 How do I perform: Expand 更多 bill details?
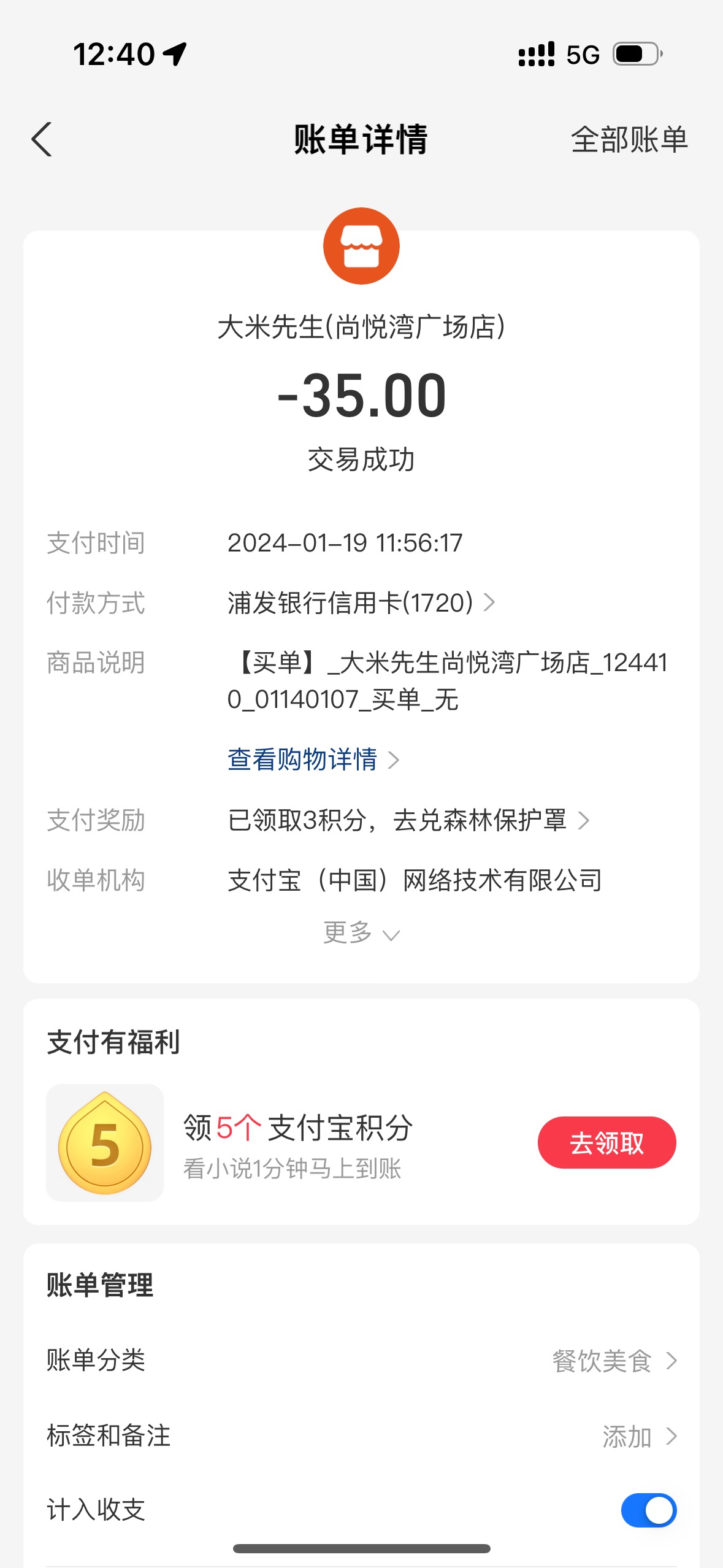click(361, 933)
